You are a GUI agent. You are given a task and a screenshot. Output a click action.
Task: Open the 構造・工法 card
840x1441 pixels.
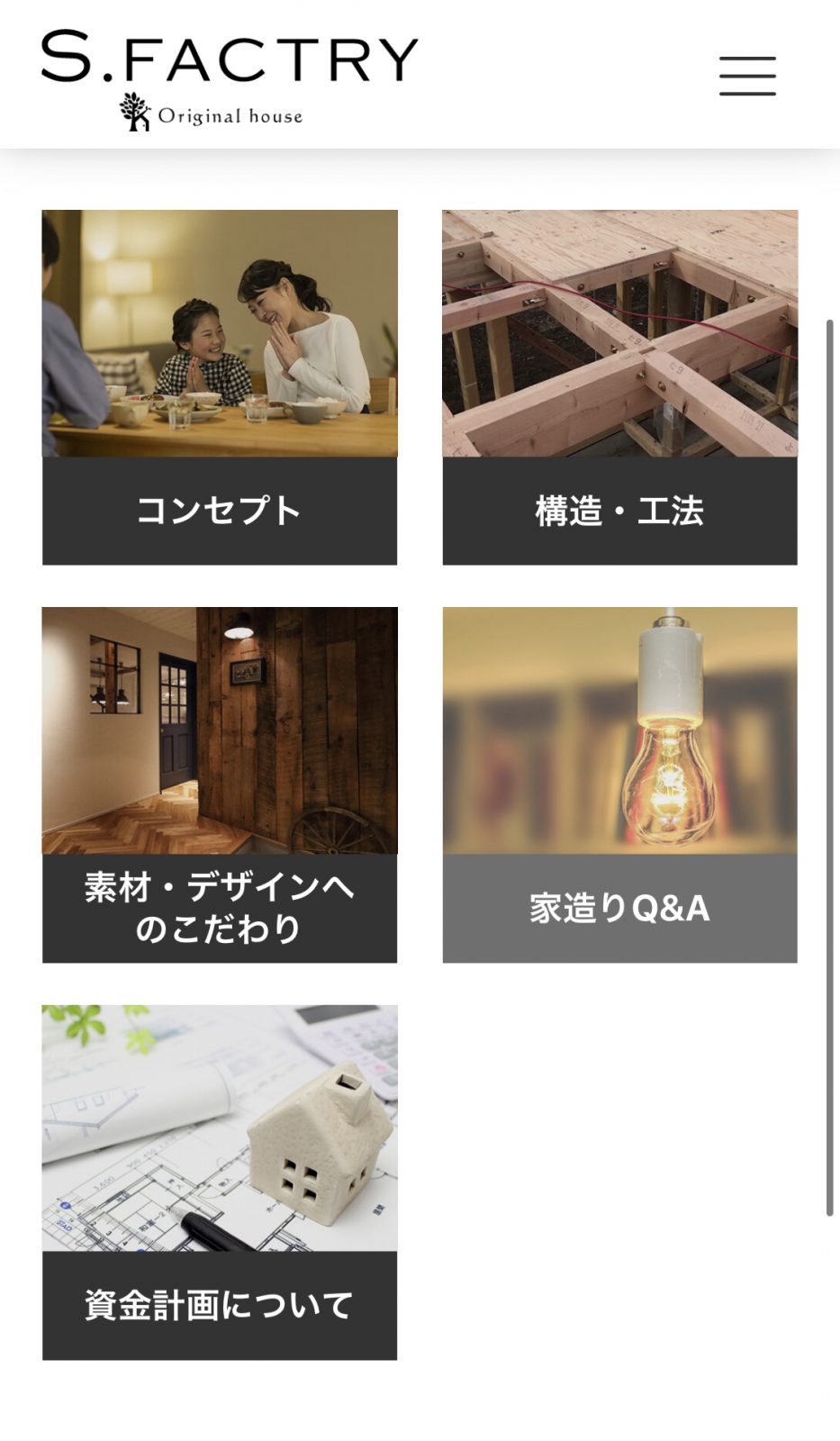pyautogui.click(x=619, y=387)
